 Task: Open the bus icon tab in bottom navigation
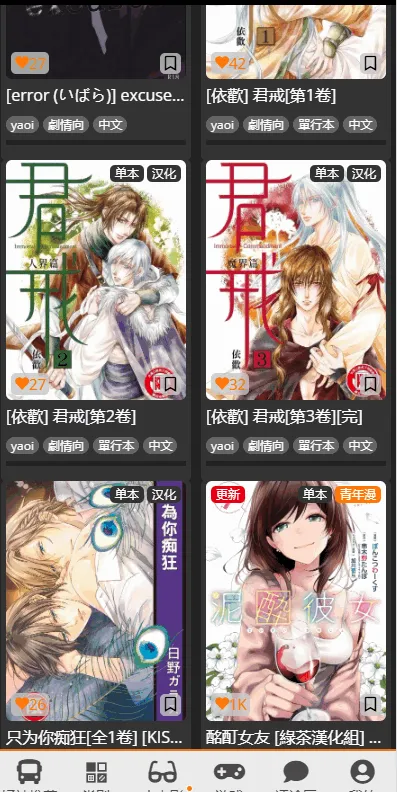point(29,772)
